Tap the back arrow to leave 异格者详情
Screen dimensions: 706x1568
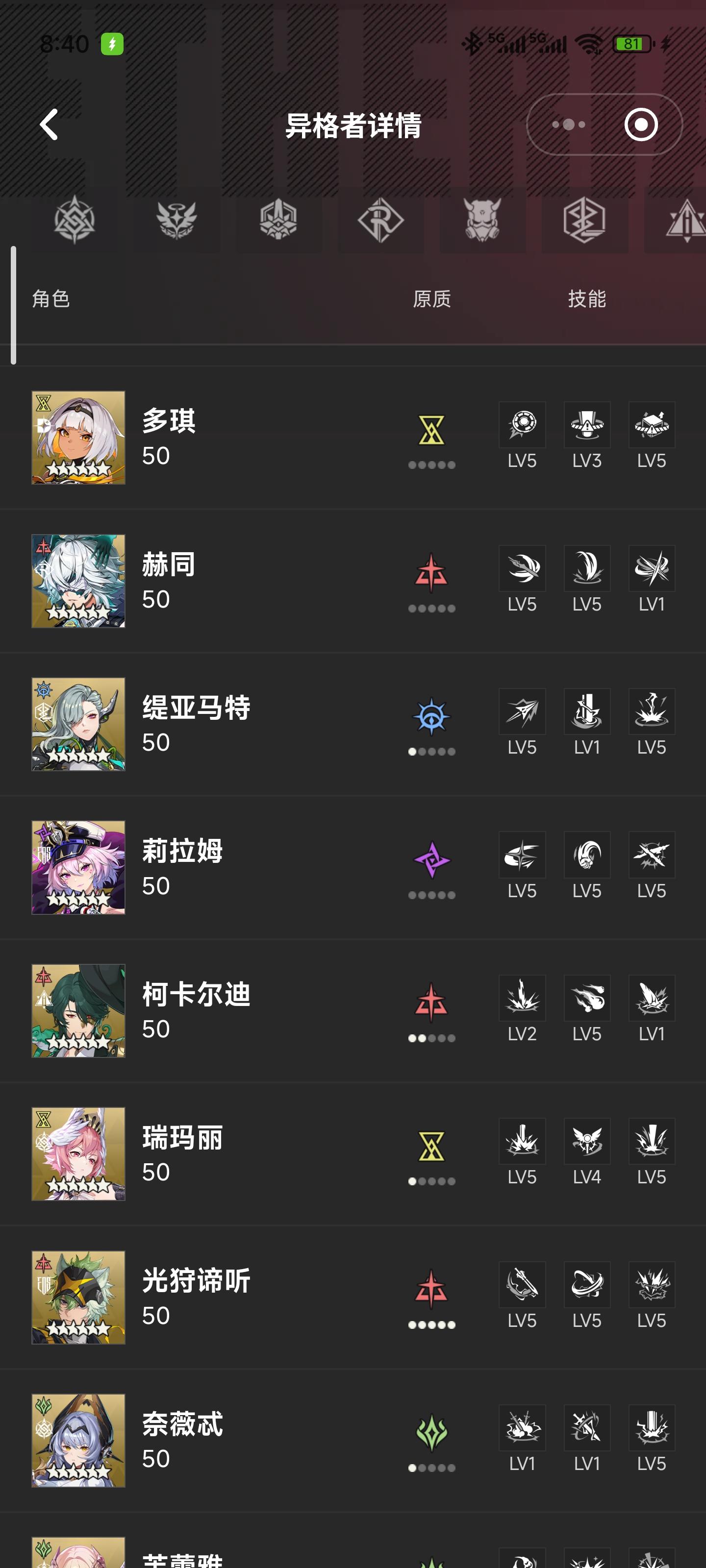pyautogui.click(x=48, y=124)
